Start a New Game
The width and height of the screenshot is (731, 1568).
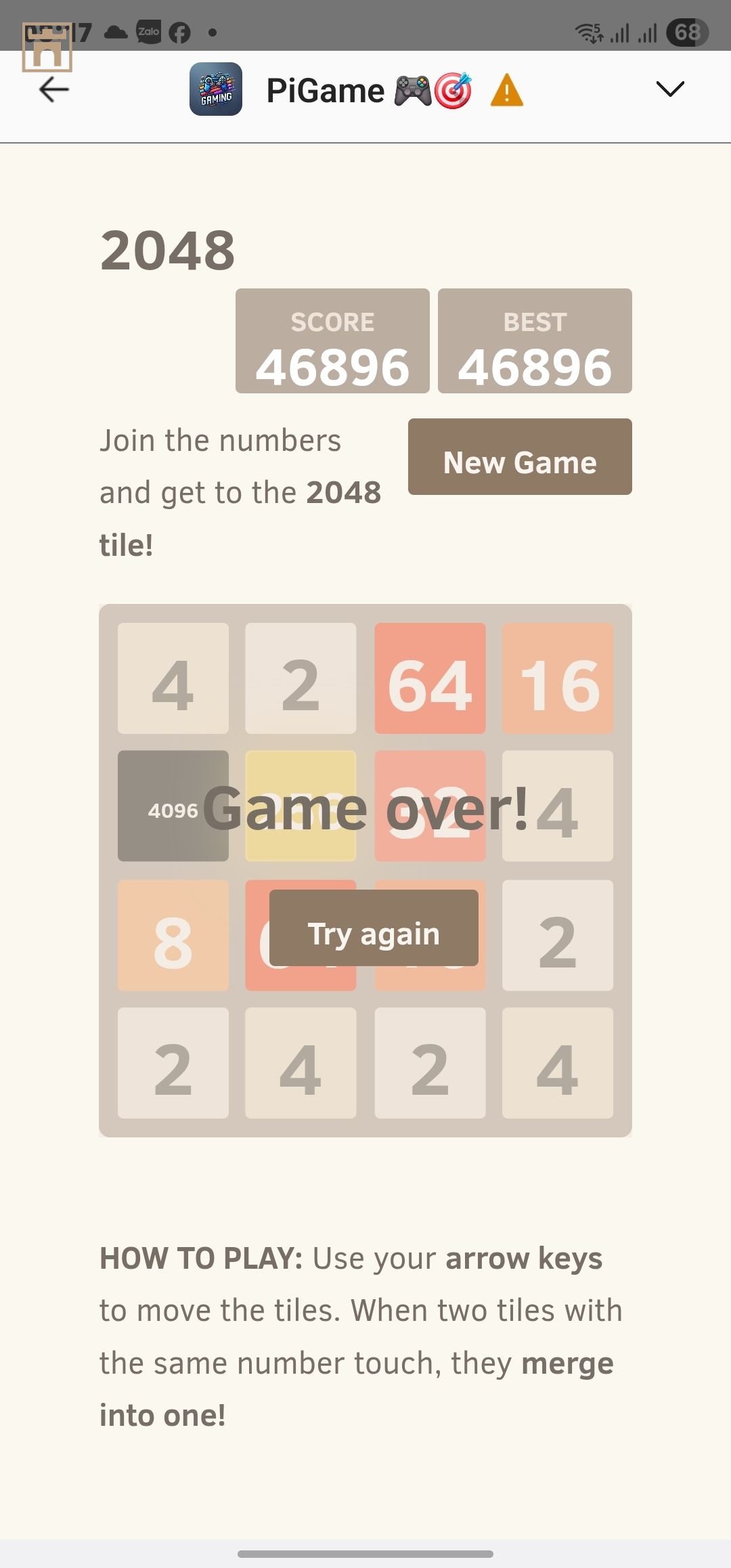click(x=520, y=457)
